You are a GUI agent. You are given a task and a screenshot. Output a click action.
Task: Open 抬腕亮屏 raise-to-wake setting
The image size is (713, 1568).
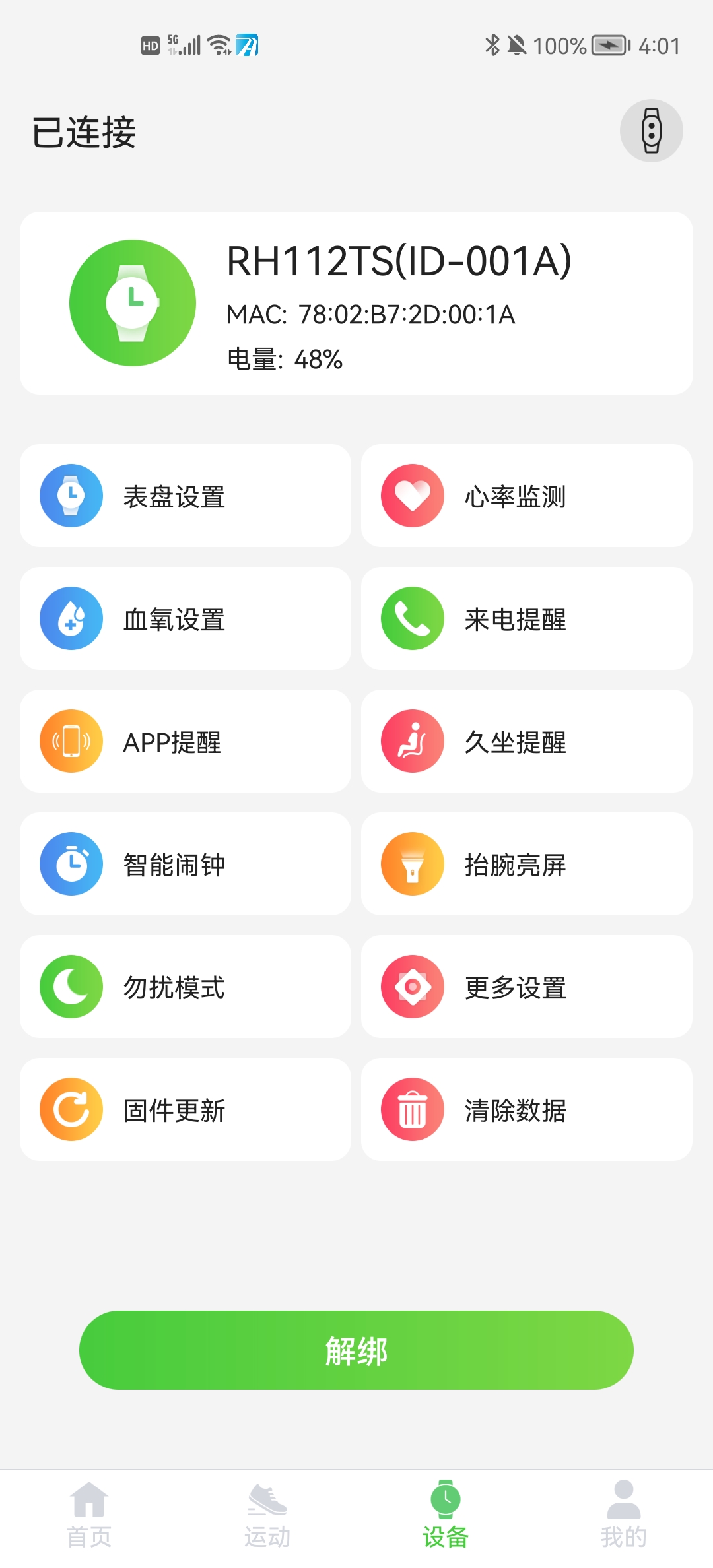[526, 864]
